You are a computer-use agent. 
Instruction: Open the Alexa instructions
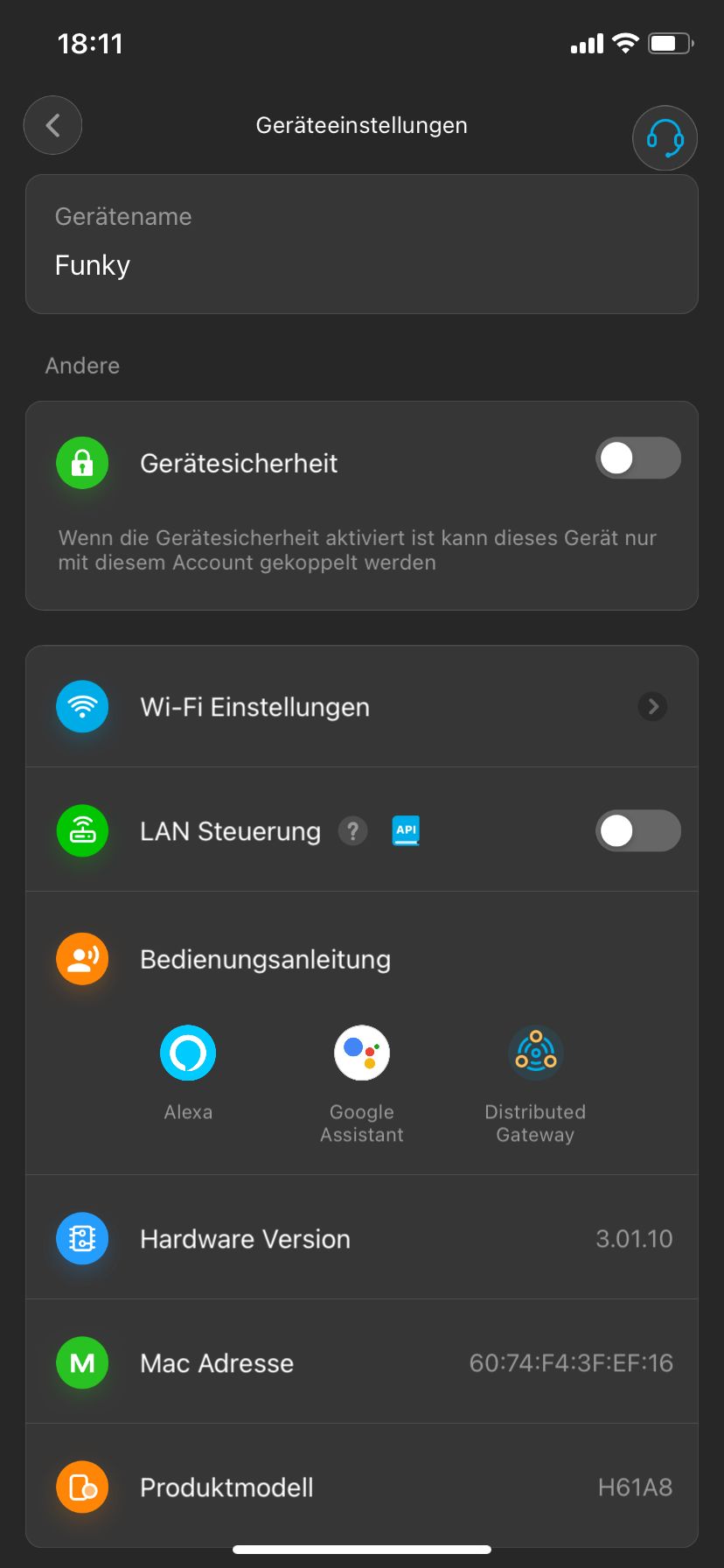[188, 1053]
